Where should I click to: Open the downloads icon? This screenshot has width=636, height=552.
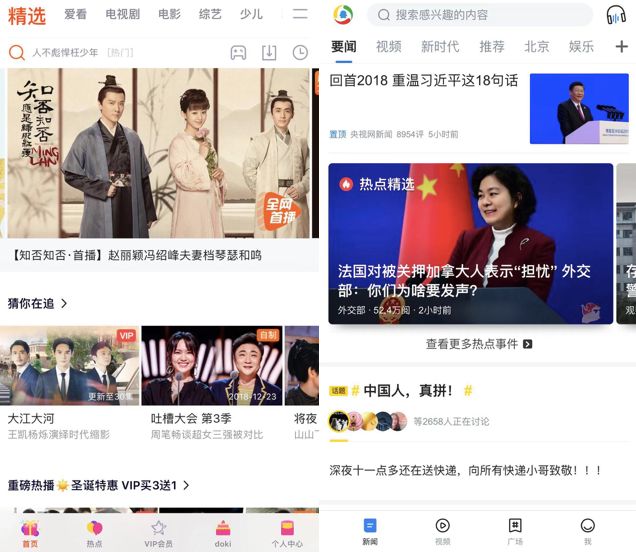(x=269, y=52)
